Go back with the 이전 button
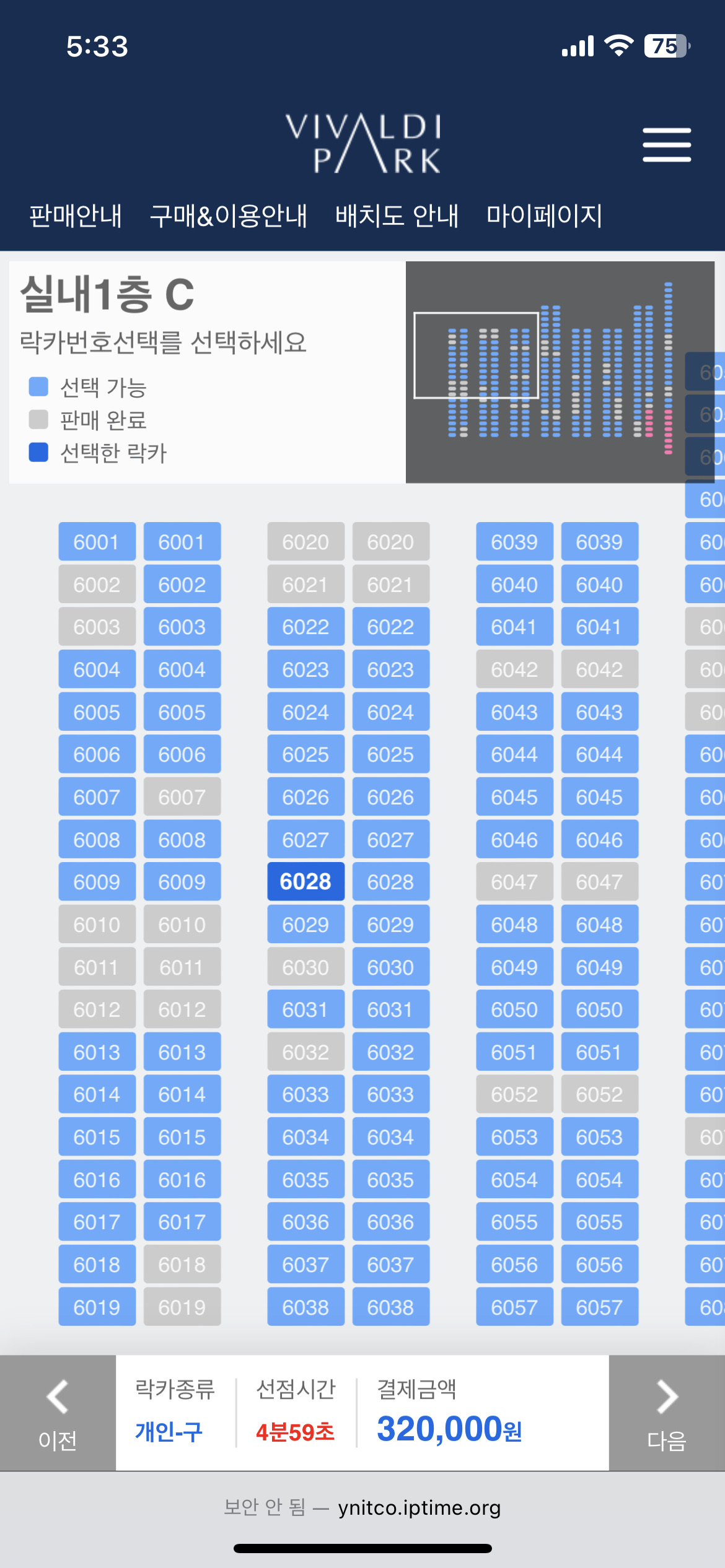Screen dimensions: 725x1568 pyautogui.click(x=58, y=1413)
